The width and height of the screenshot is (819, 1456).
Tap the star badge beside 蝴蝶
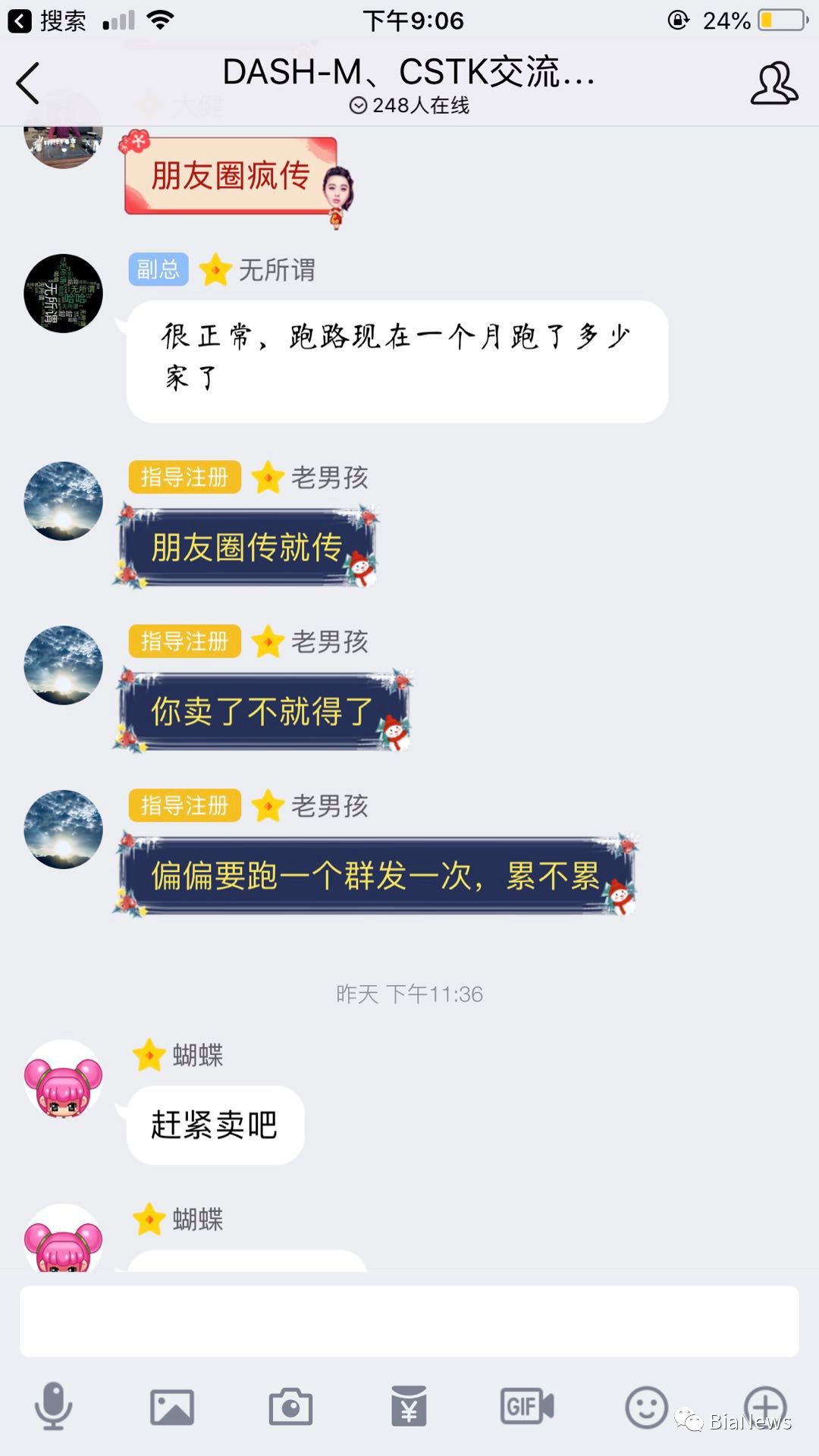tap(151, 1056)
